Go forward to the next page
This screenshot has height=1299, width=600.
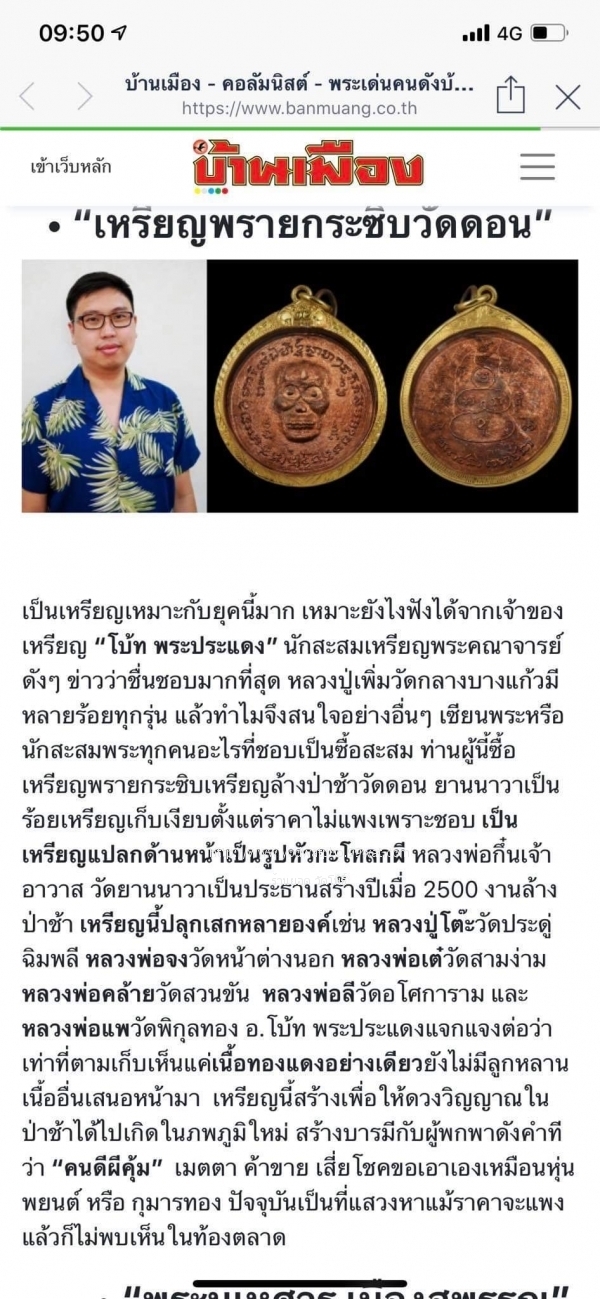84,96
